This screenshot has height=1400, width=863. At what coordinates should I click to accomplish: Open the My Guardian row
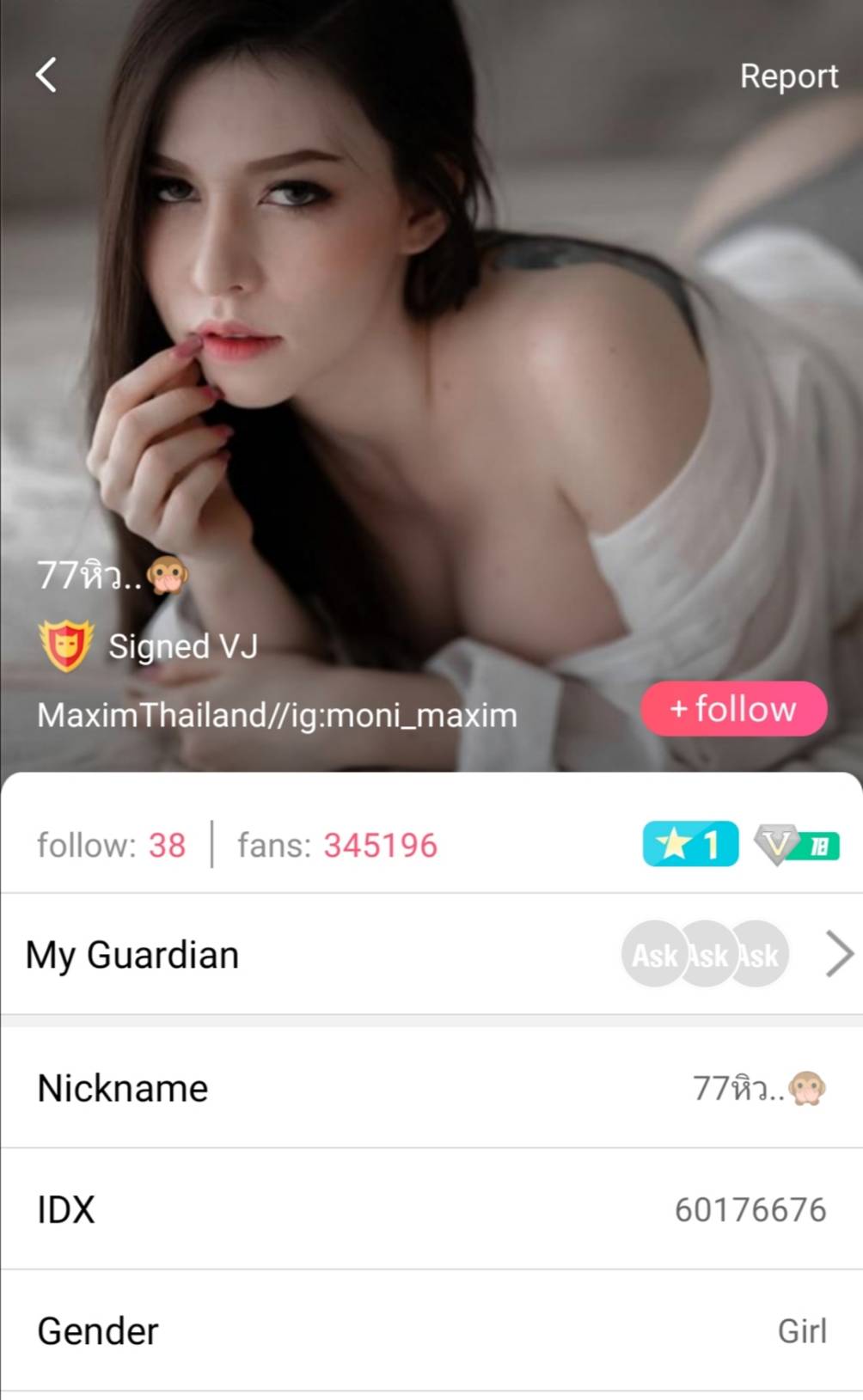(431, 955)
